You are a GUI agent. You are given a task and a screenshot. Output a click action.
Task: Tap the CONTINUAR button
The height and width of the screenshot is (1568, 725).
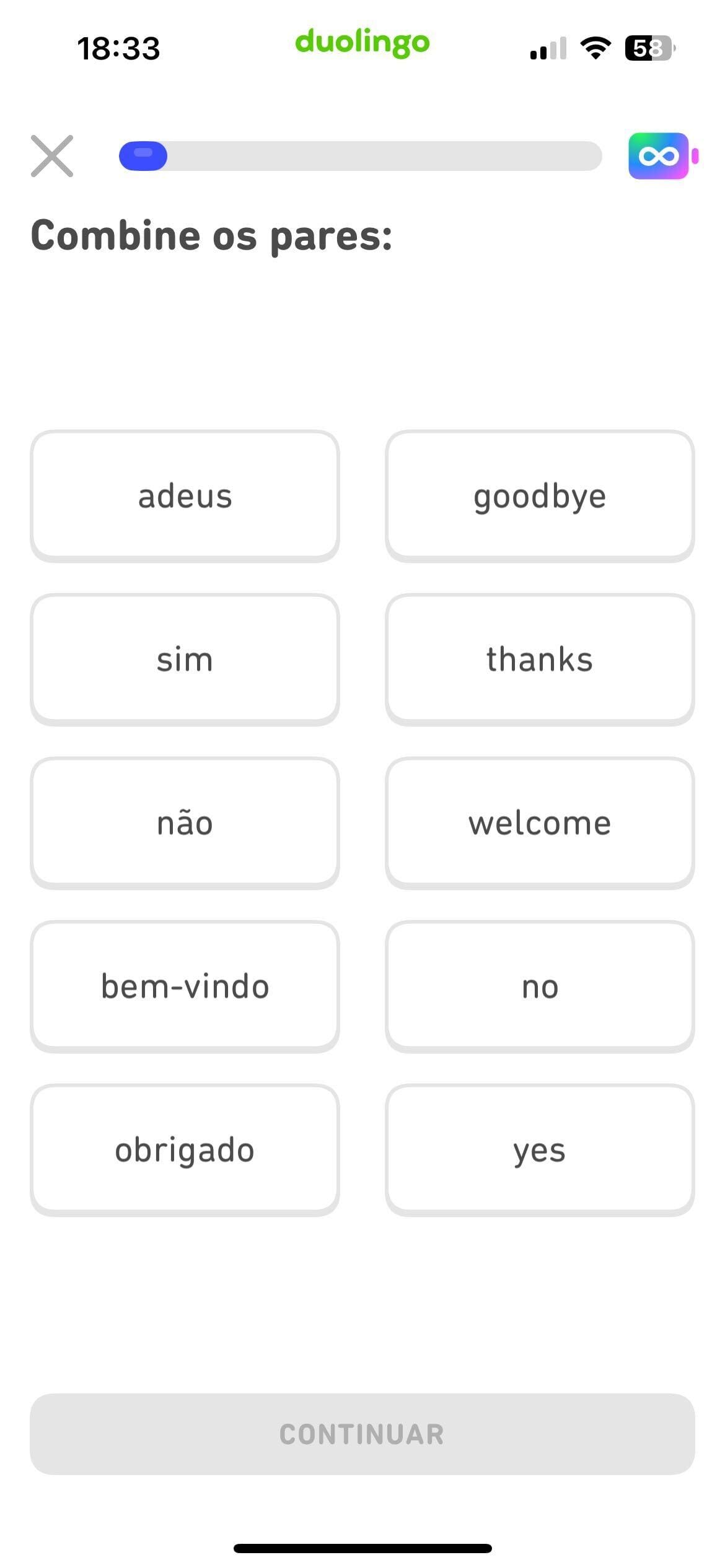(x=362, y=1434)
